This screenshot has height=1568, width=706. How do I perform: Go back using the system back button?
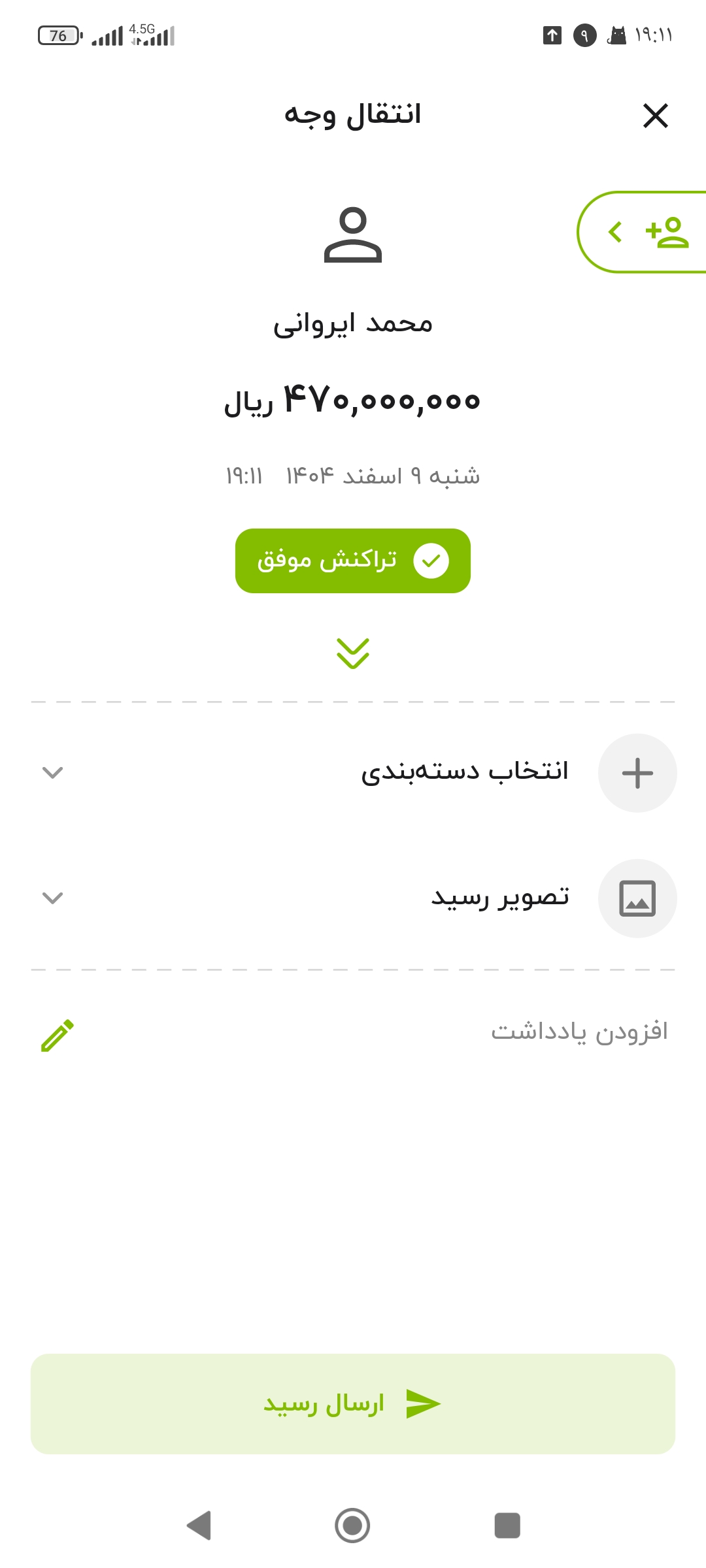199,1526
